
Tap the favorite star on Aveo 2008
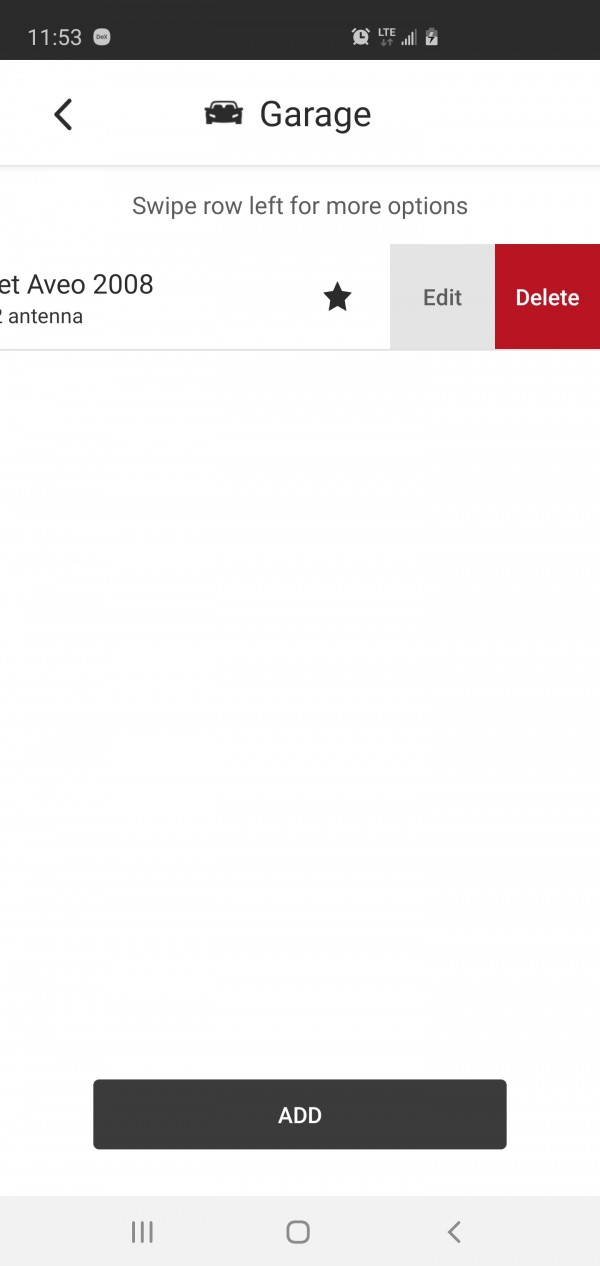coord(338,297)
